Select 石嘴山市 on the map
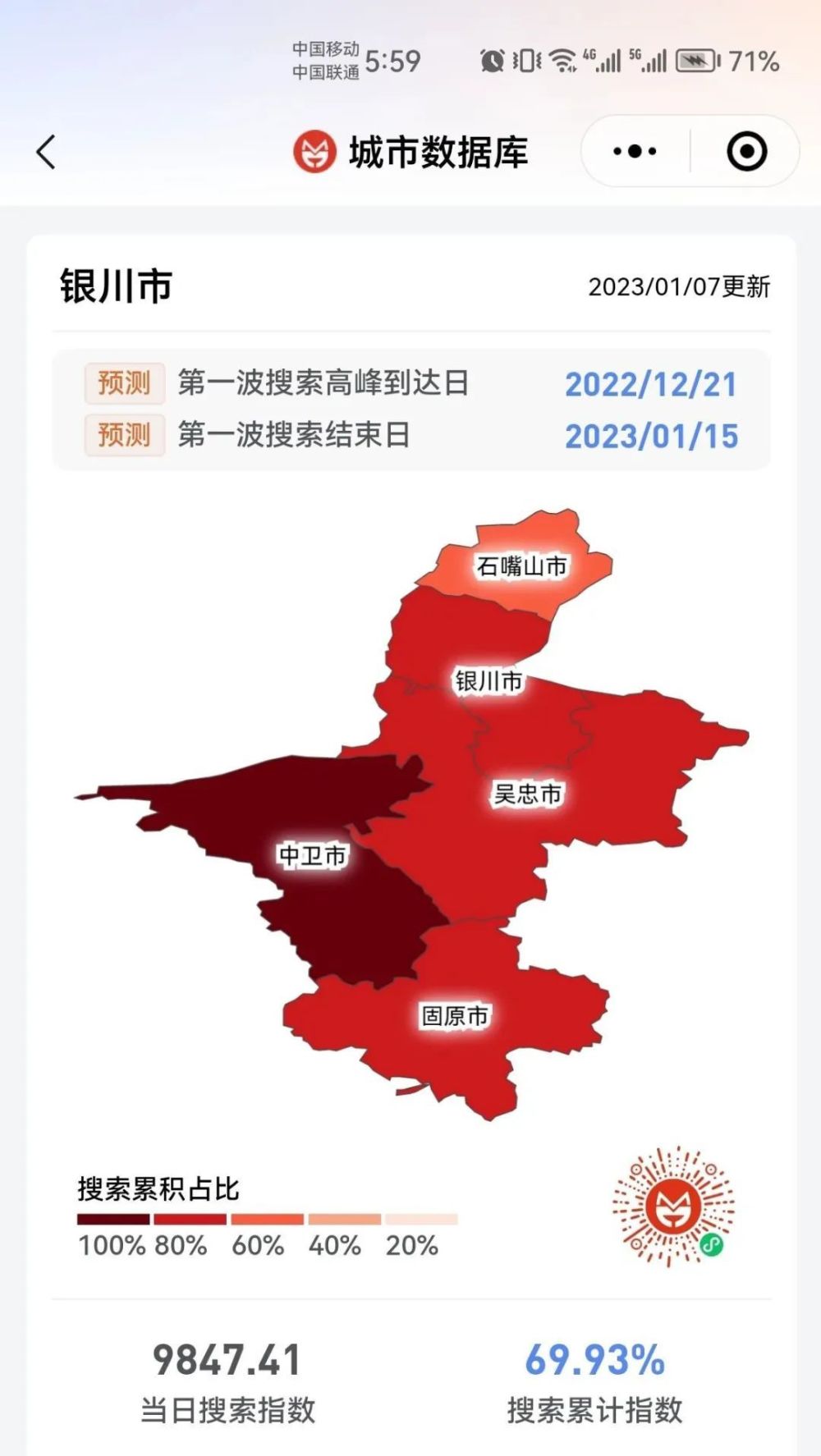 pos(522,565)
